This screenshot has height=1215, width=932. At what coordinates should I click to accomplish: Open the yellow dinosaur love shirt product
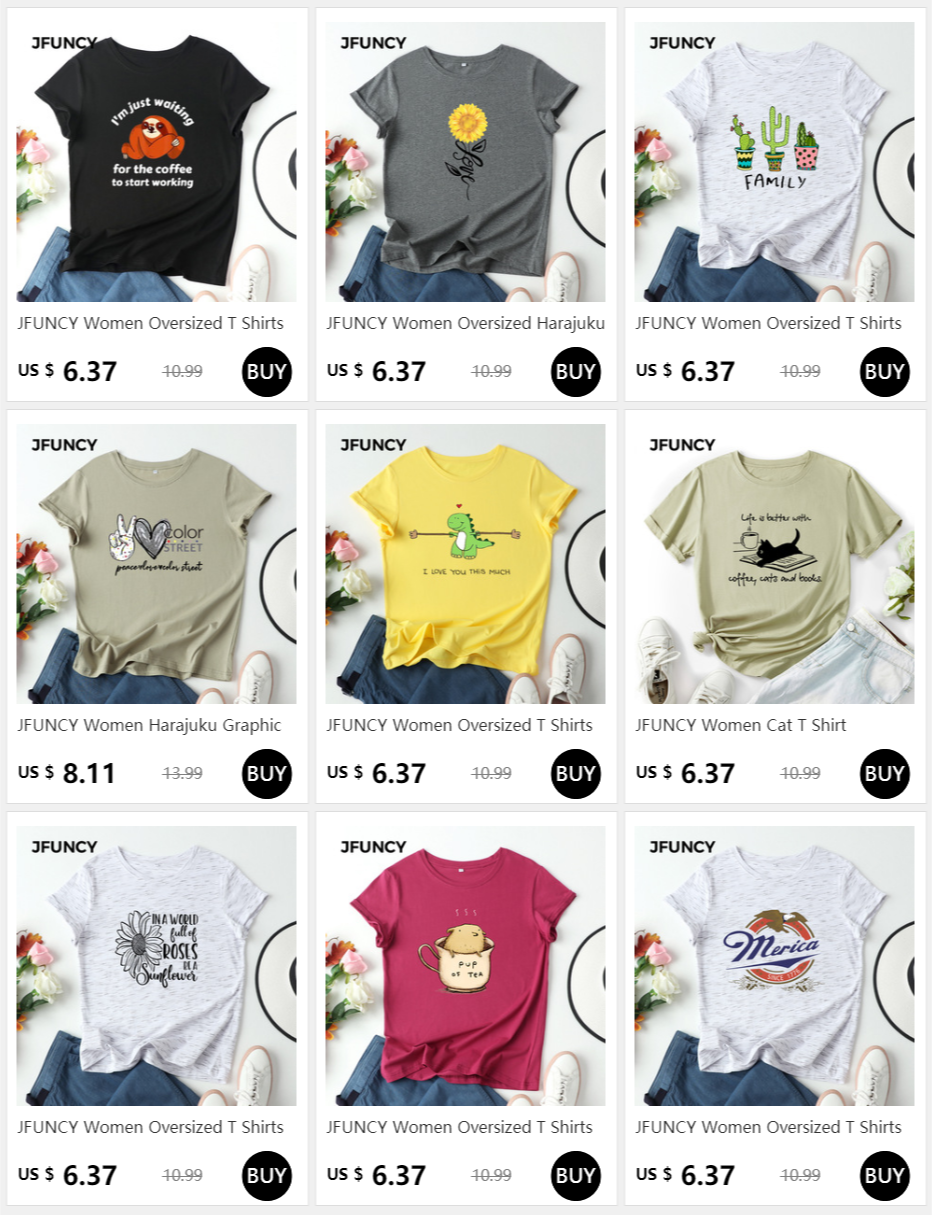pos(465,564)
